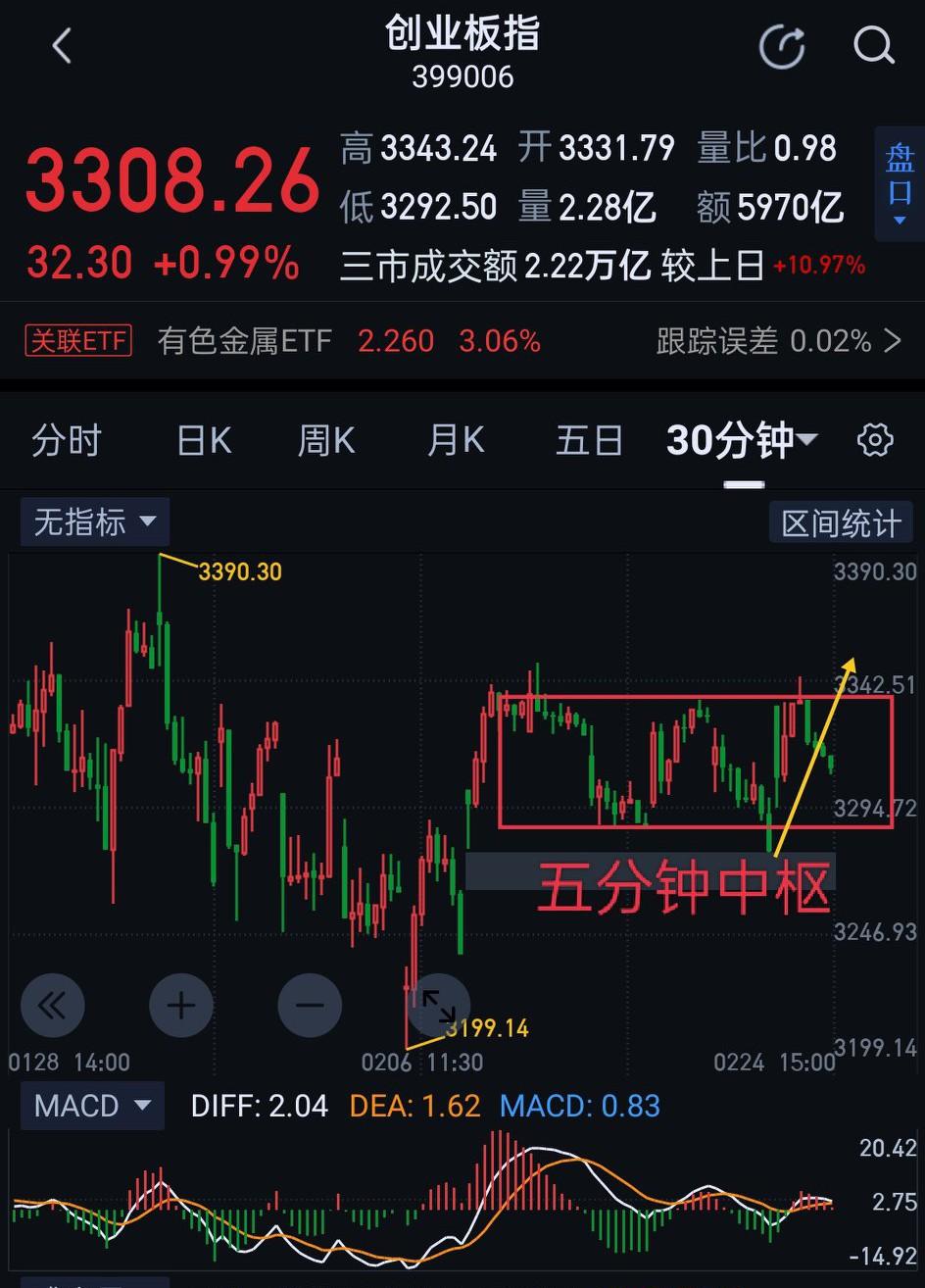Tap the 关联ETF label

77,340
